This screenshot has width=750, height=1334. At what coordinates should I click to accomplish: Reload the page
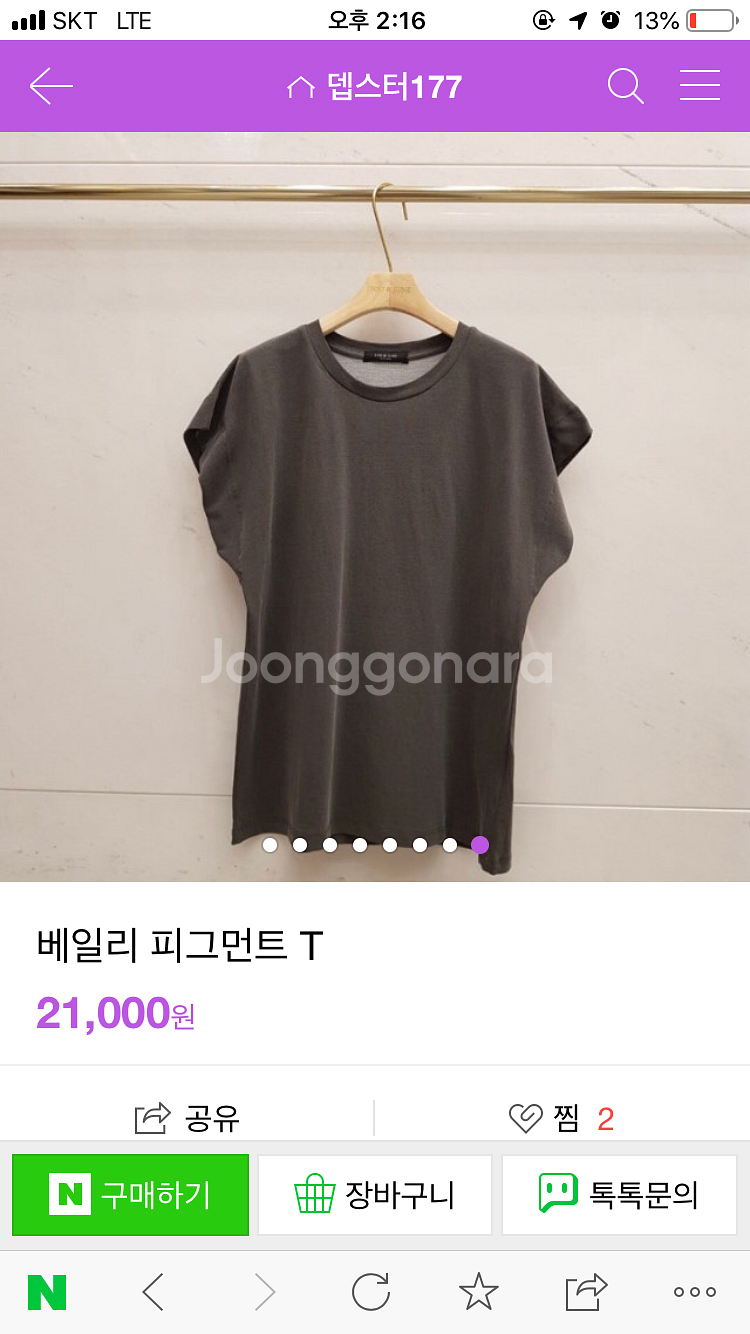(x=371, y=1292)
